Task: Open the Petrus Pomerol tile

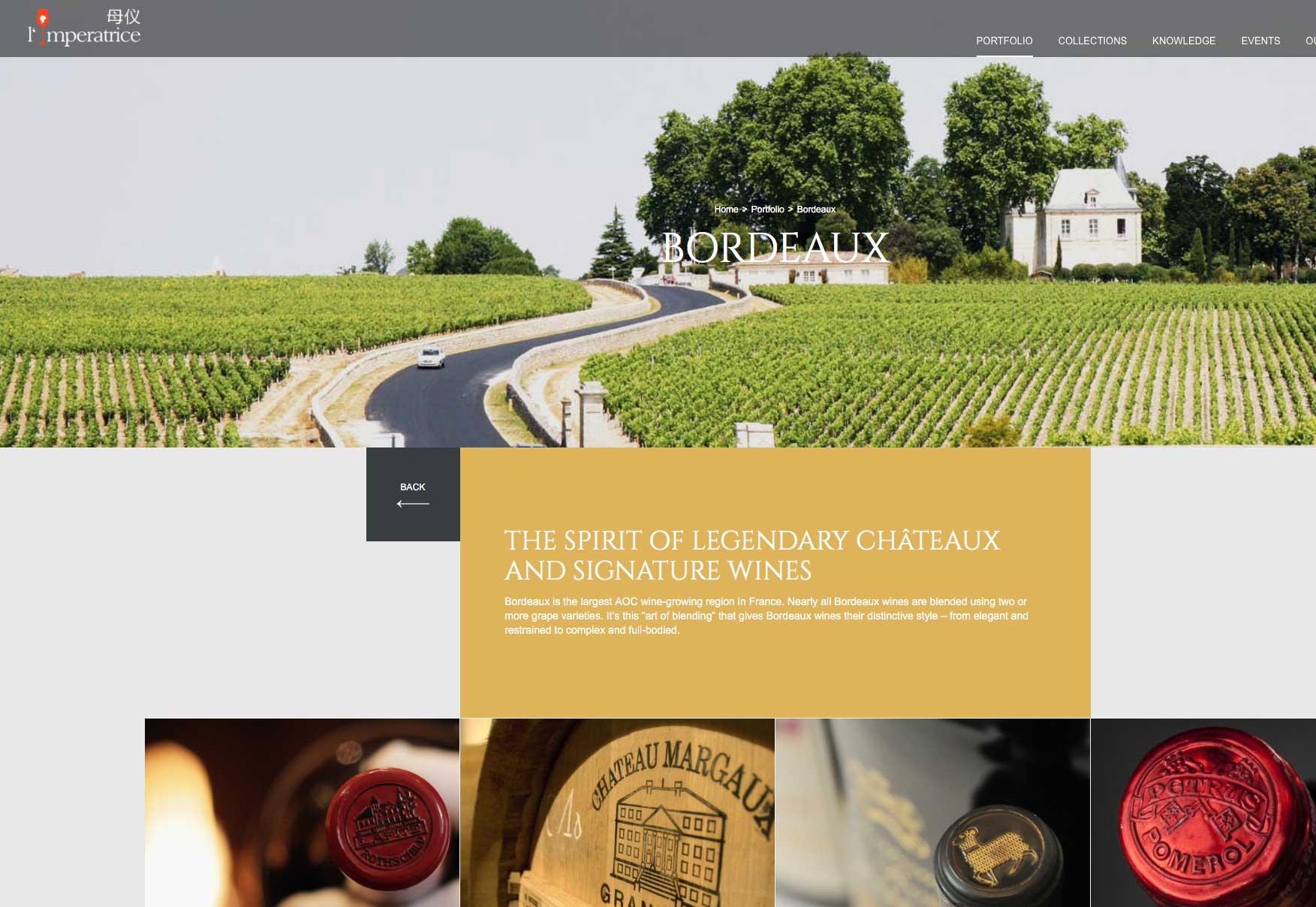Action: (x=1203, y=812)
